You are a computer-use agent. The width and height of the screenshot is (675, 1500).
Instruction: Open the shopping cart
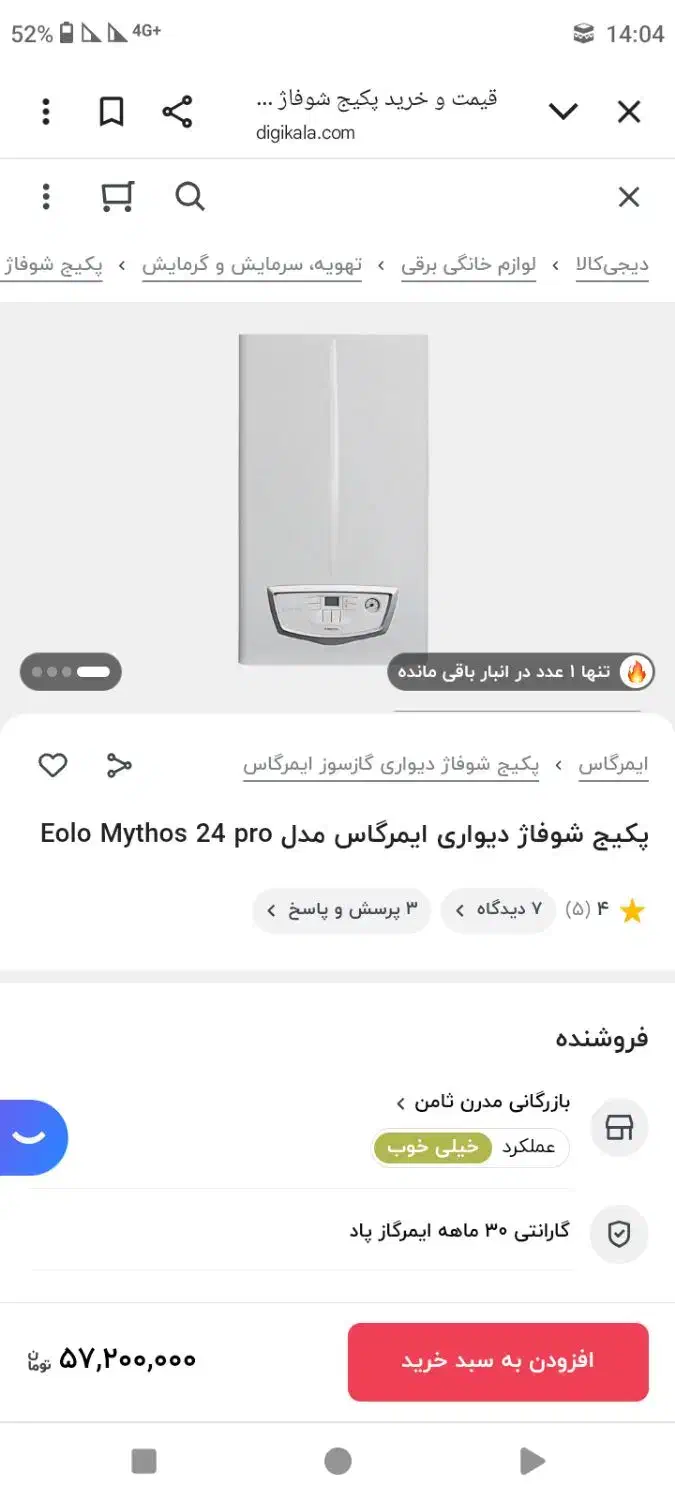coord(117,197)
